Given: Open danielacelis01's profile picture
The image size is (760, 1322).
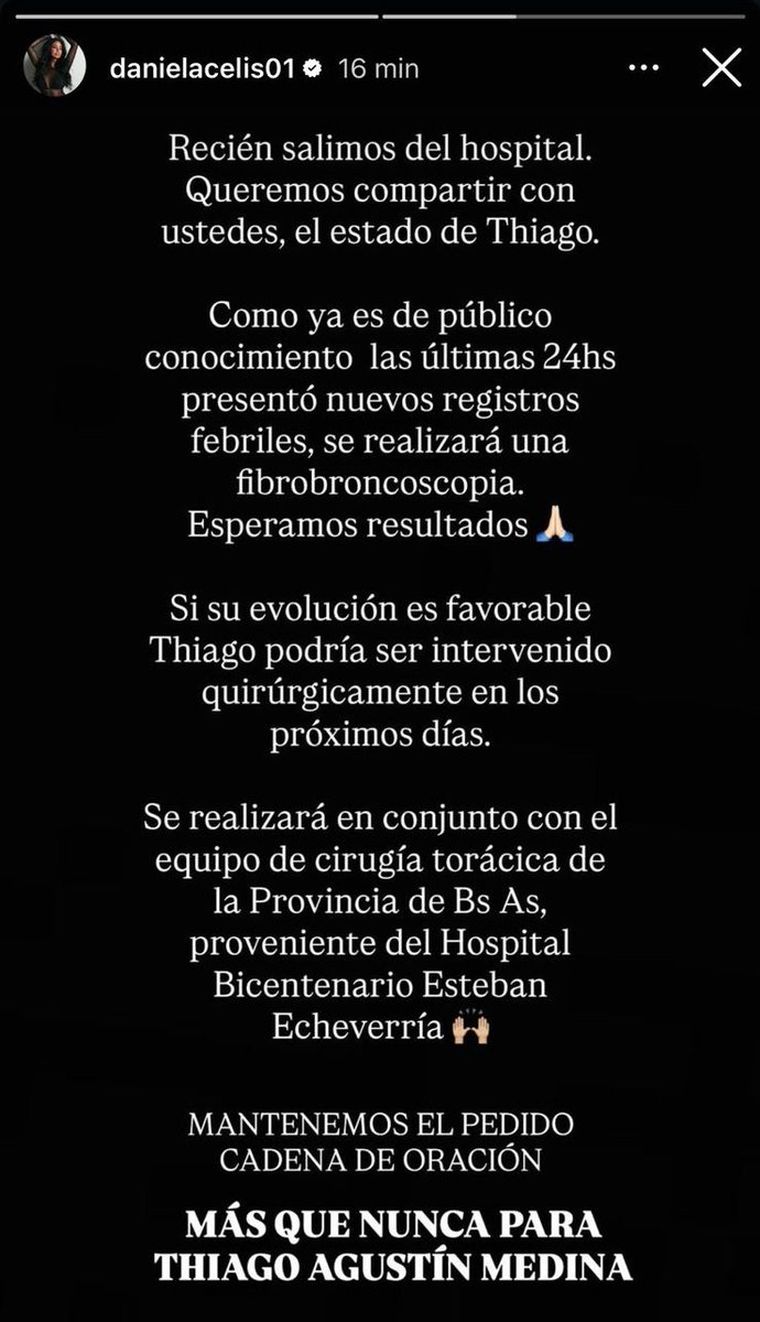Looking at the screenshot, I should pyautogui.click(x=55, y=65).
